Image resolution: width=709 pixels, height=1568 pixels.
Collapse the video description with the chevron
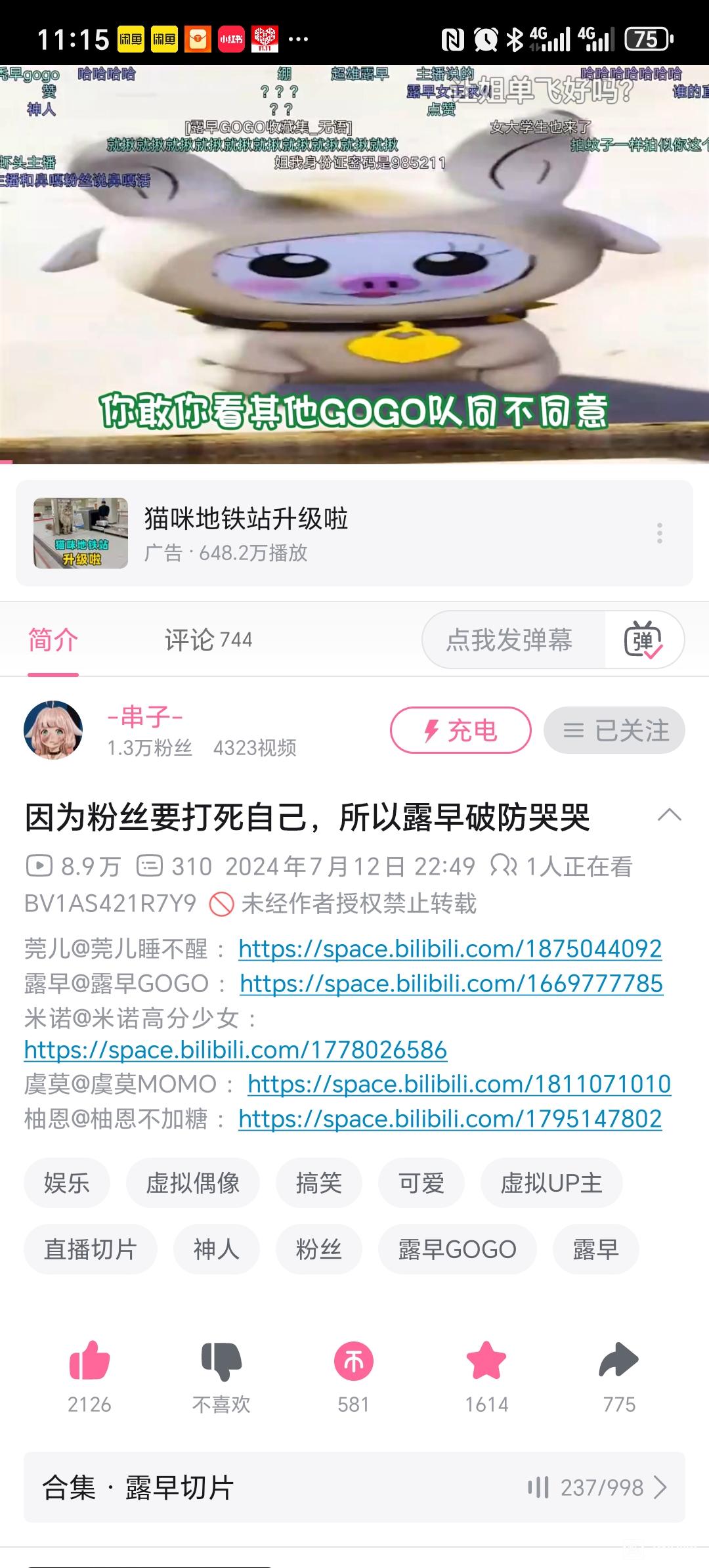pyautogui.click(x=669, y=816)
